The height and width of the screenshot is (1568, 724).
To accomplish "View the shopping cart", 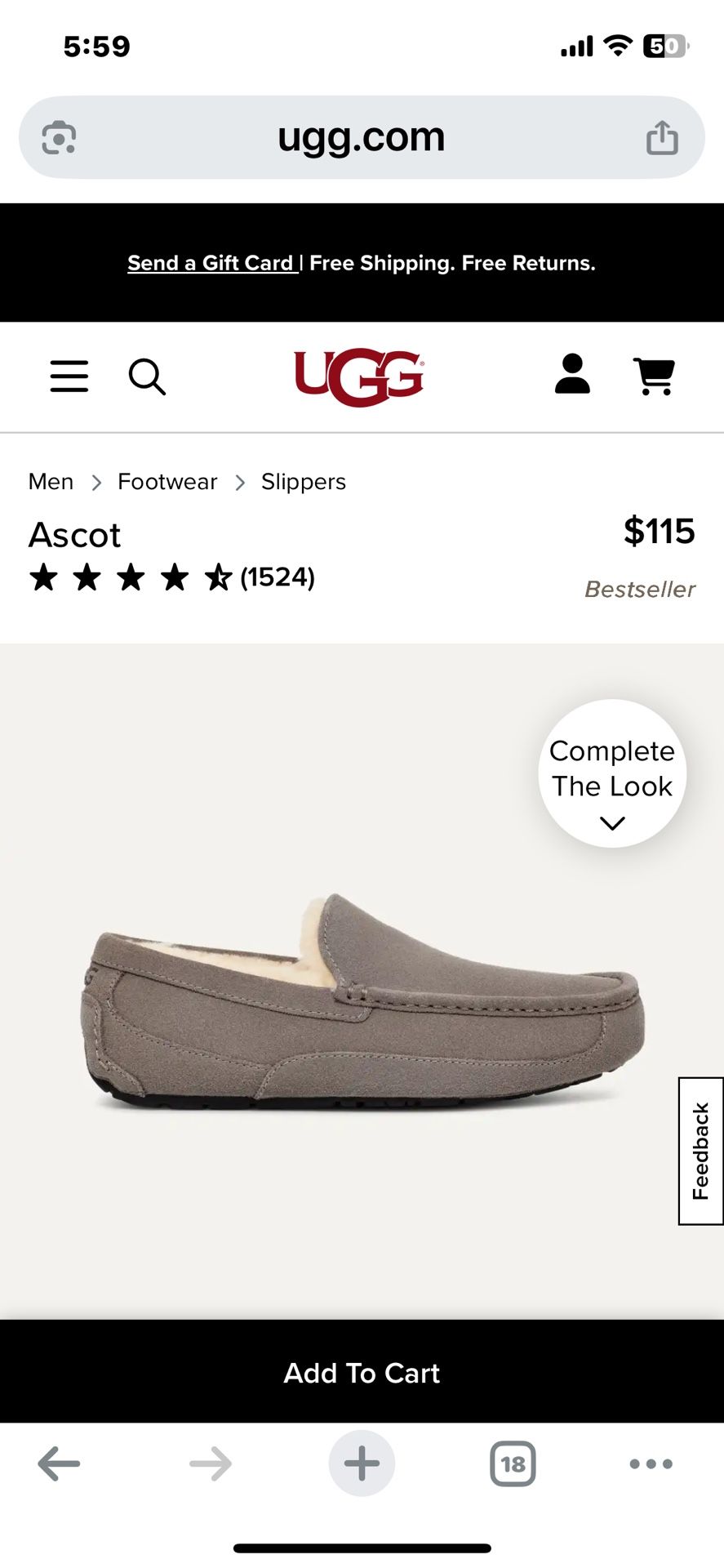I will (x=652, y=376).
